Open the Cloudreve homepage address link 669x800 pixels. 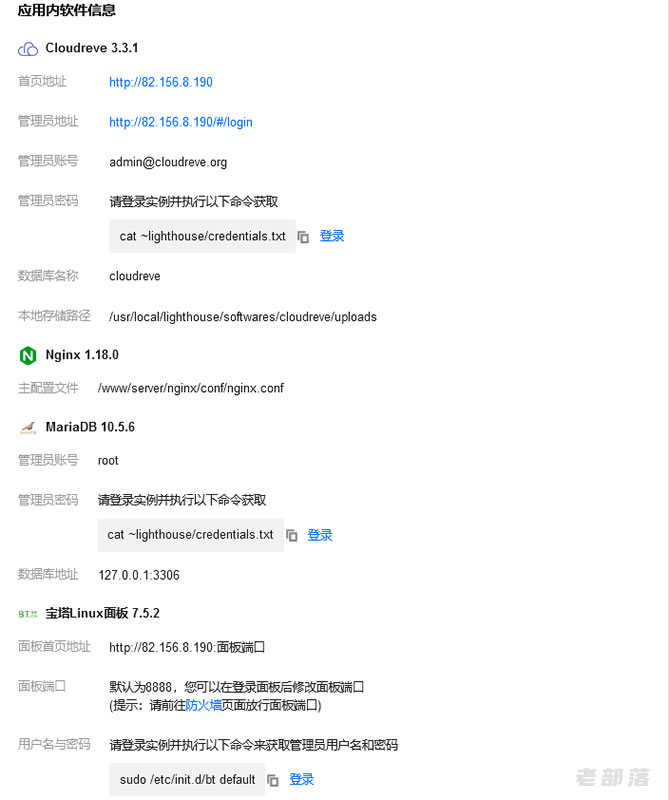[x=161, y=82]
